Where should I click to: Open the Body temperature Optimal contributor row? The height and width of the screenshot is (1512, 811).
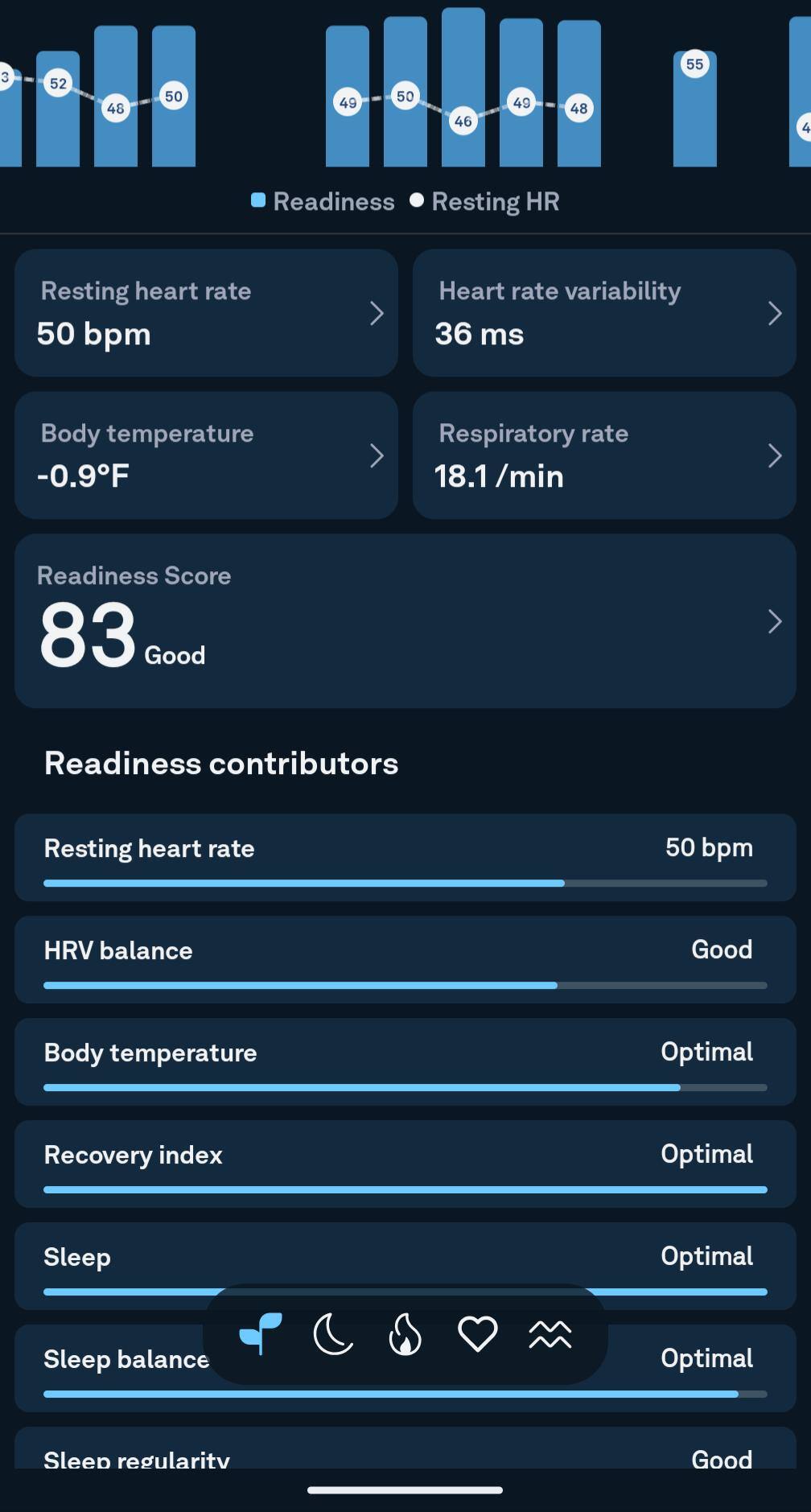pyautogui.click(x=405, y=1061)
